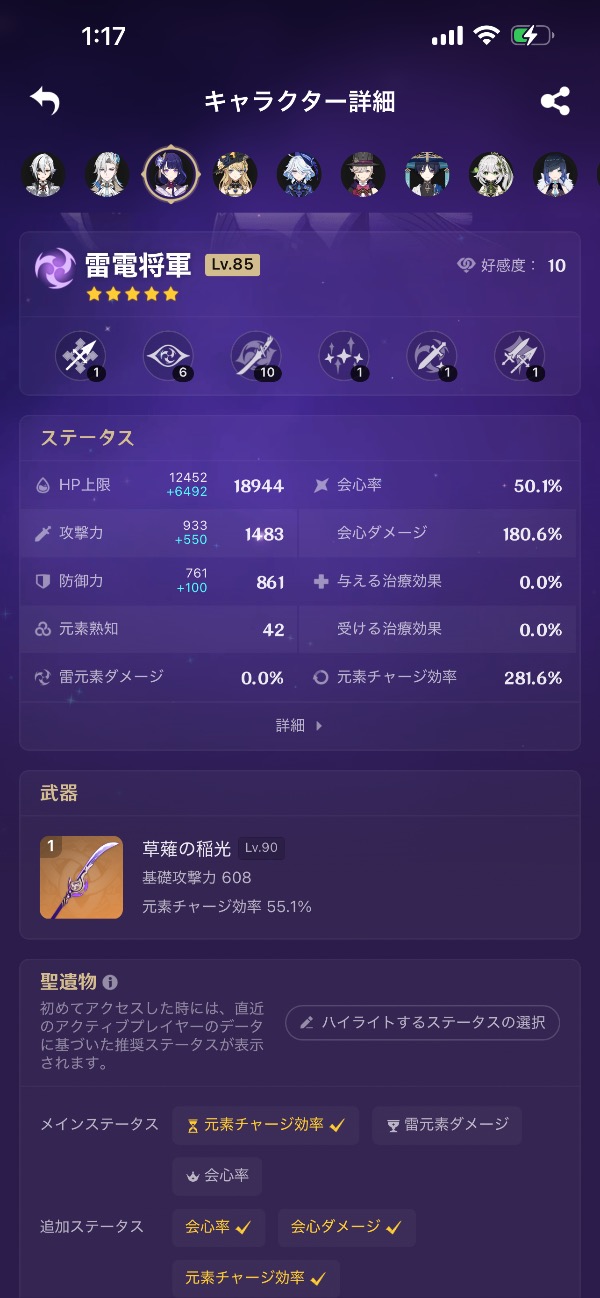Switch to the top-hat character avatar

[363, 174]
